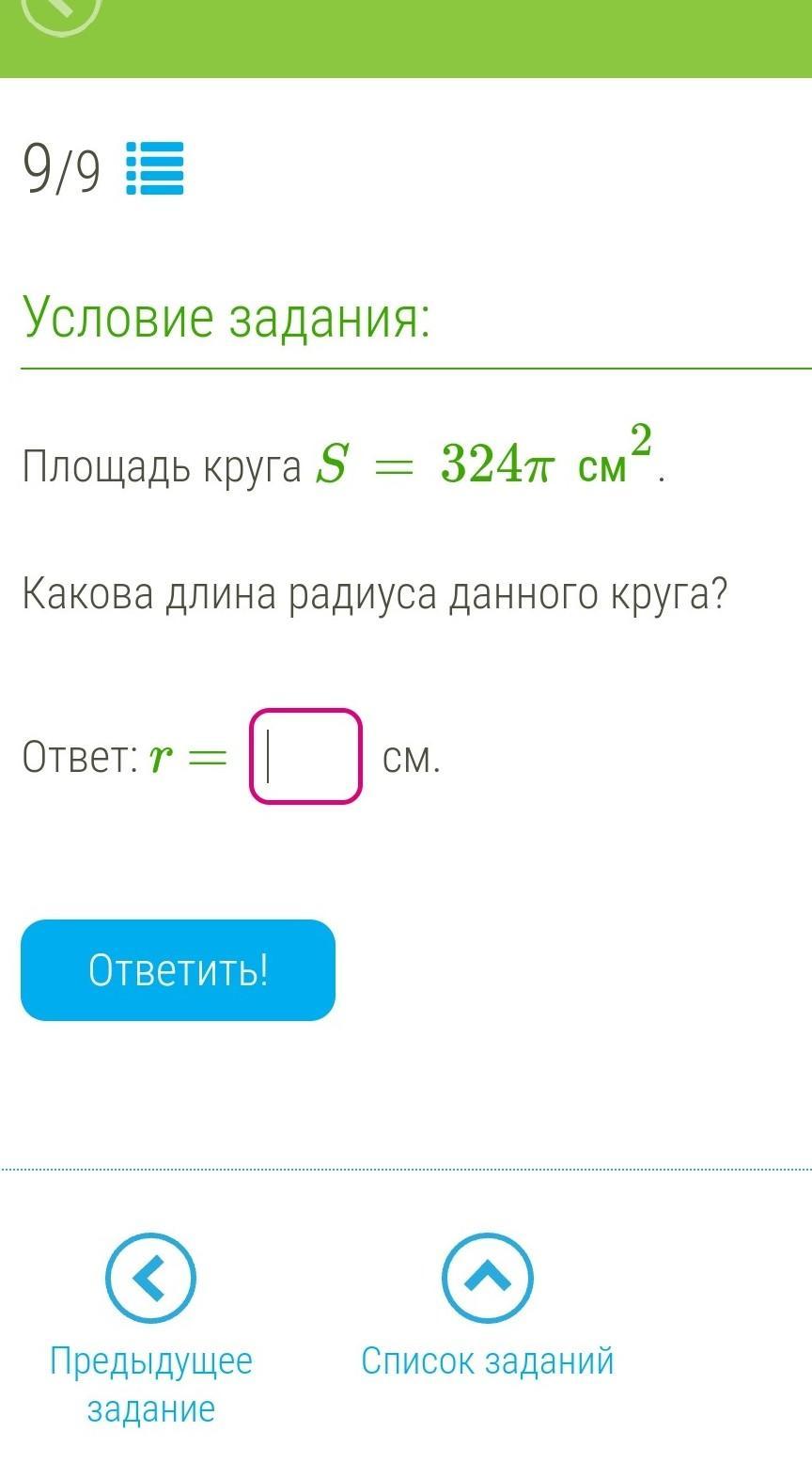Go to Предыдущее задание
Screen dimensions: 812x1478
pos(150,1329)
